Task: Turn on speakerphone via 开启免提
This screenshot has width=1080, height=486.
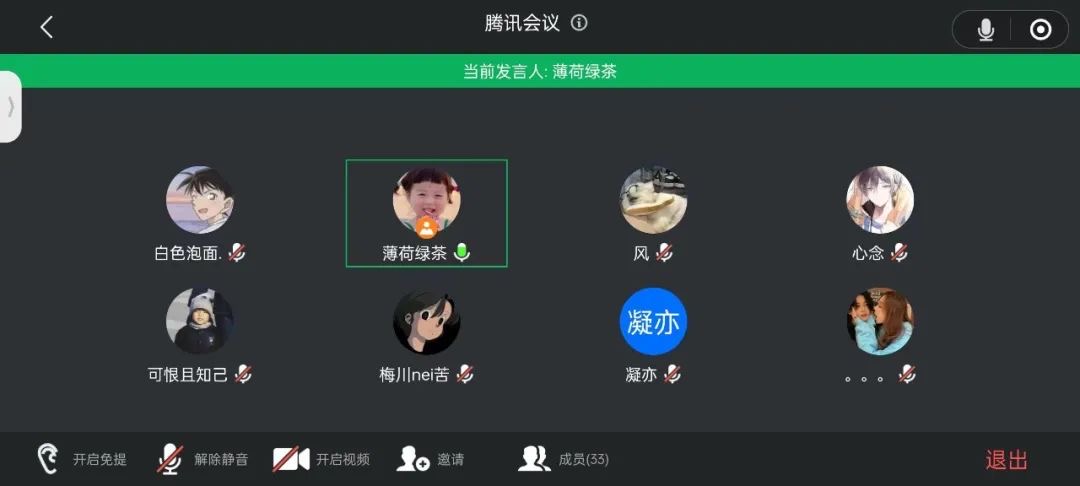Action: (82, 459)
